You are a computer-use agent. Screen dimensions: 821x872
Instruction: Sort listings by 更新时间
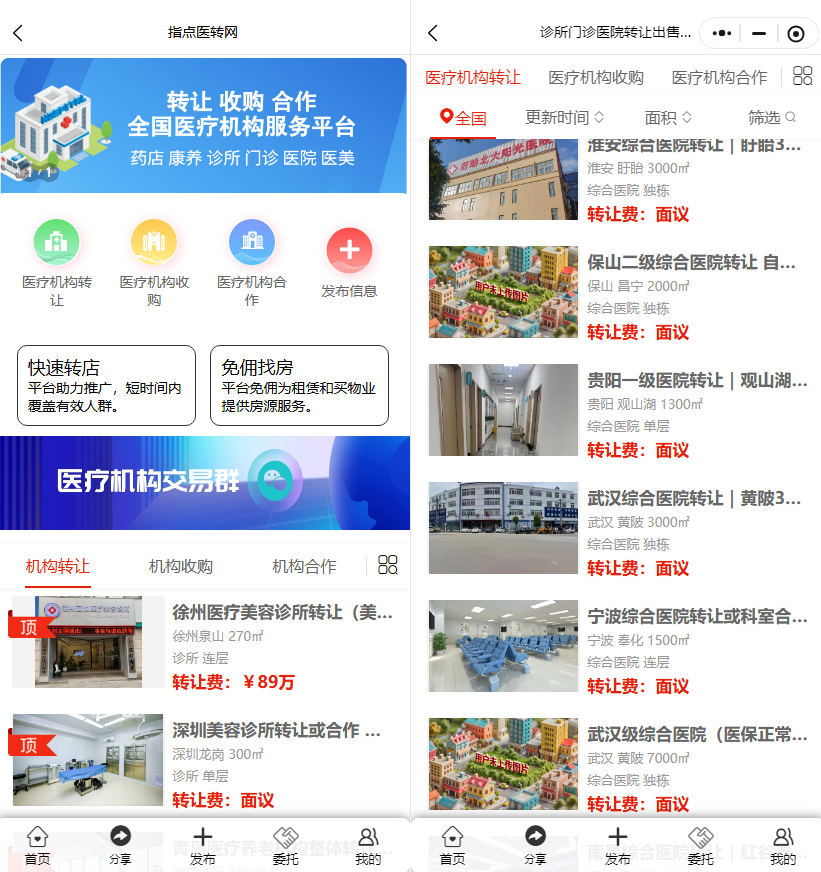tap(565, 118)
